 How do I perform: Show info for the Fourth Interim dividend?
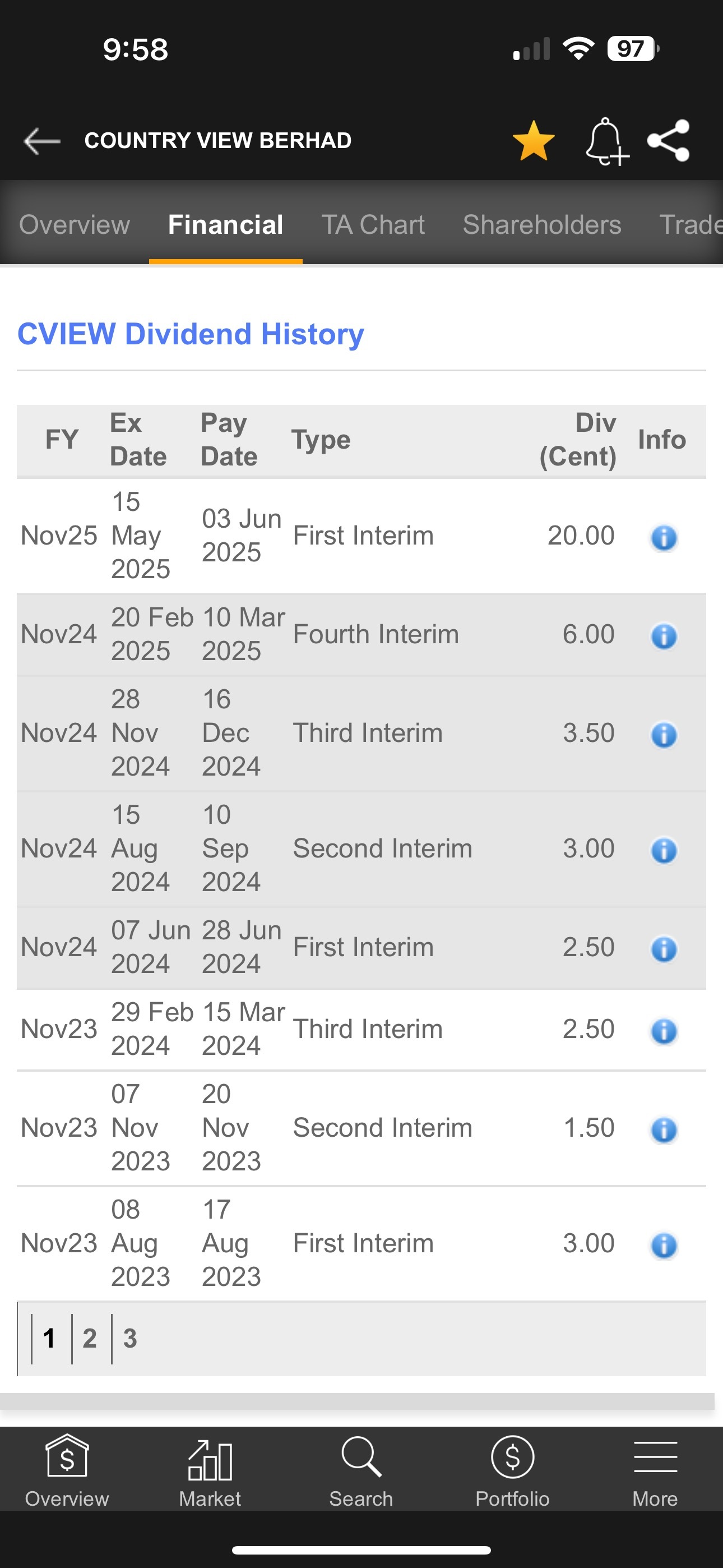[664, 636]
